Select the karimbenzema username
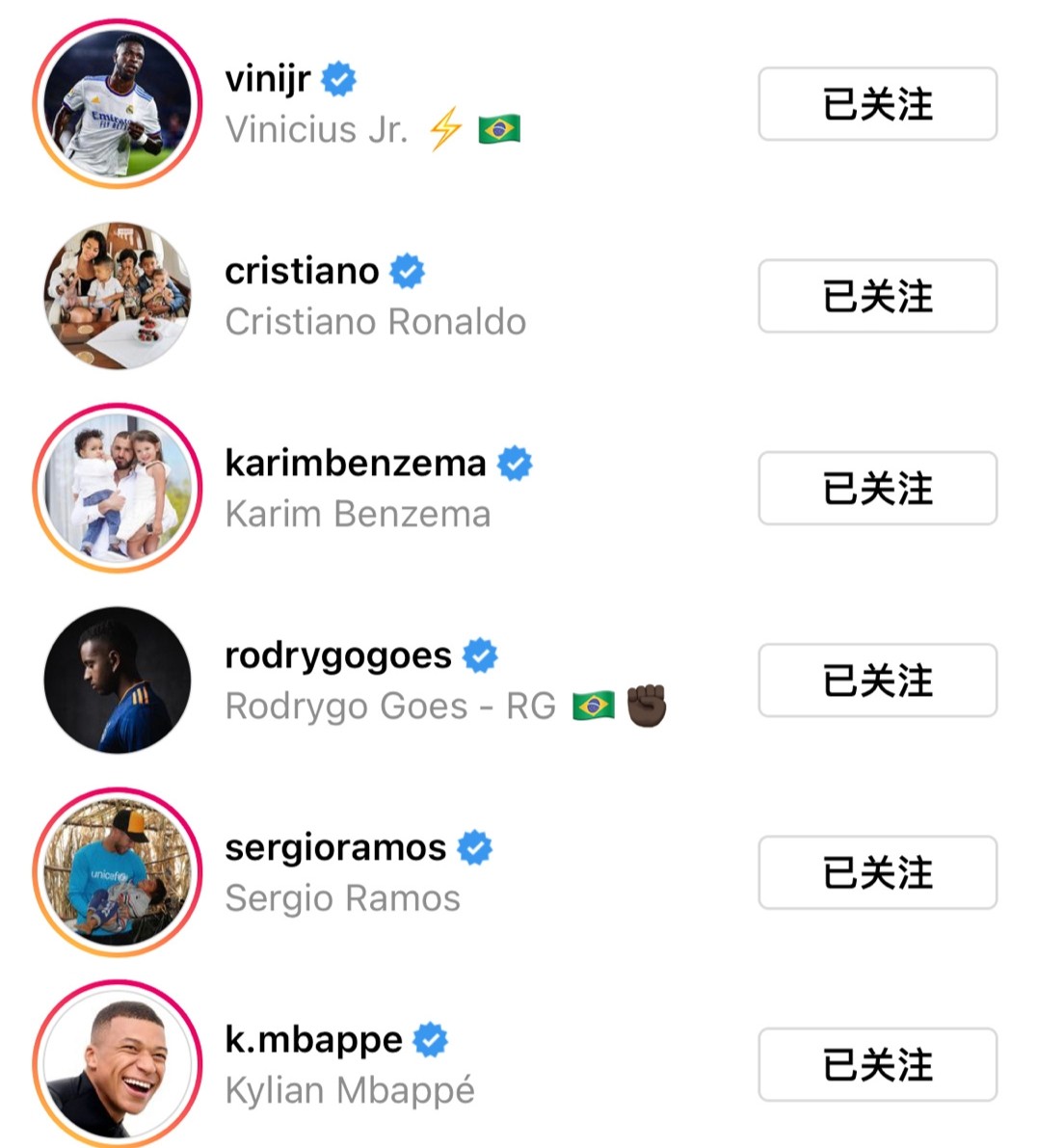The image size is (1037, 1148). (355, 463)
